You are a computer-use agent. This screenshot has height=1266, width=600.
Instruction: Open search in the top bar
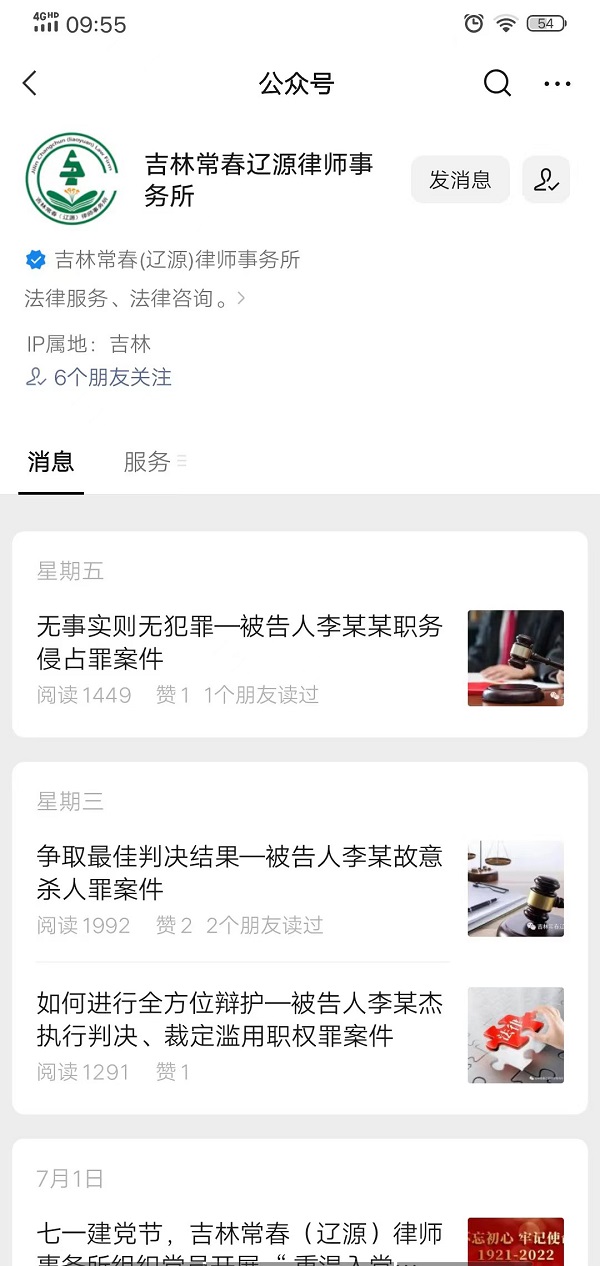497,83
